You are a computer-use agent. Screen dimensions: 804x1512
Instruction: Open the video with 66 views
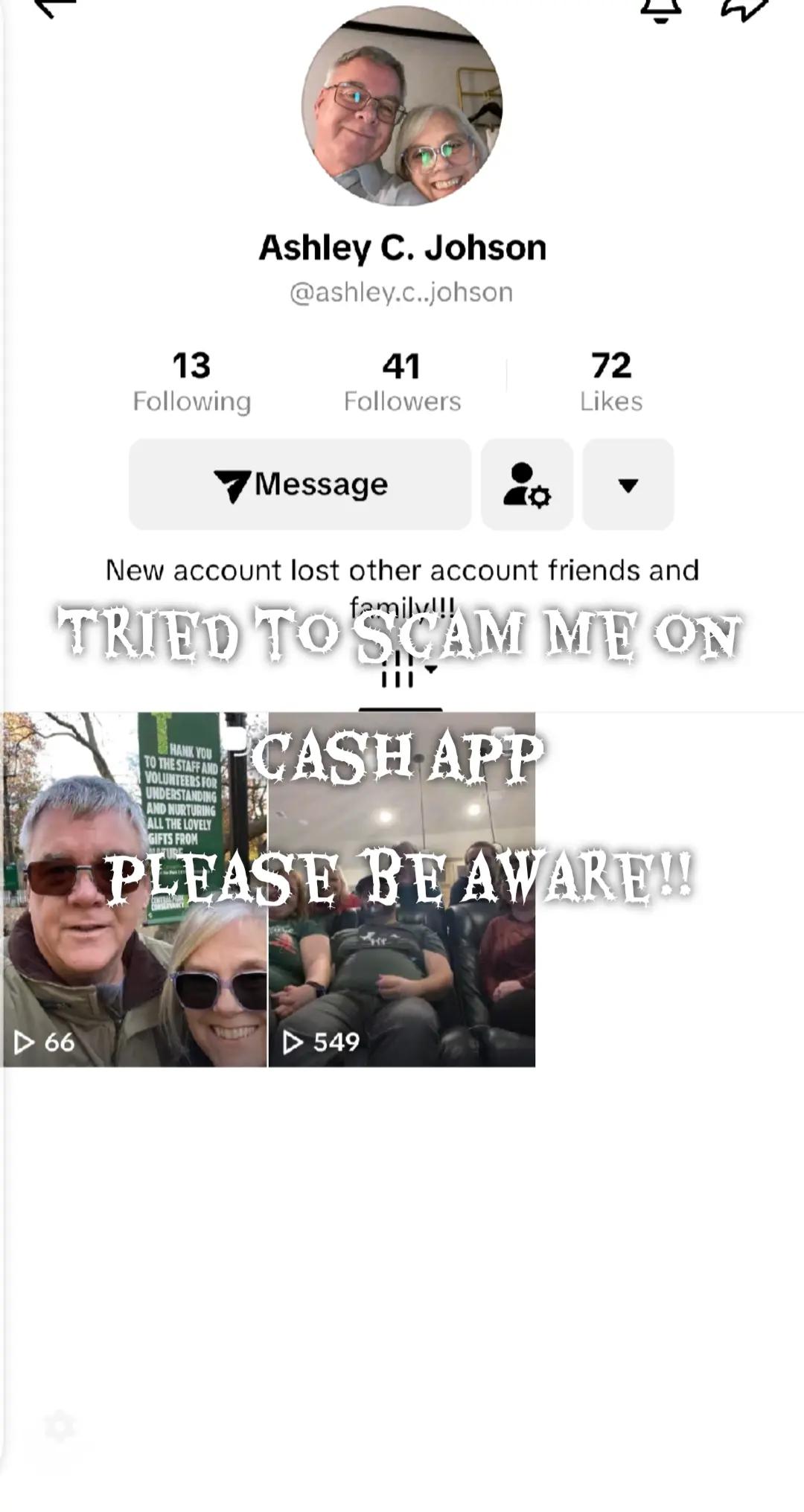(x=134, y=889)
